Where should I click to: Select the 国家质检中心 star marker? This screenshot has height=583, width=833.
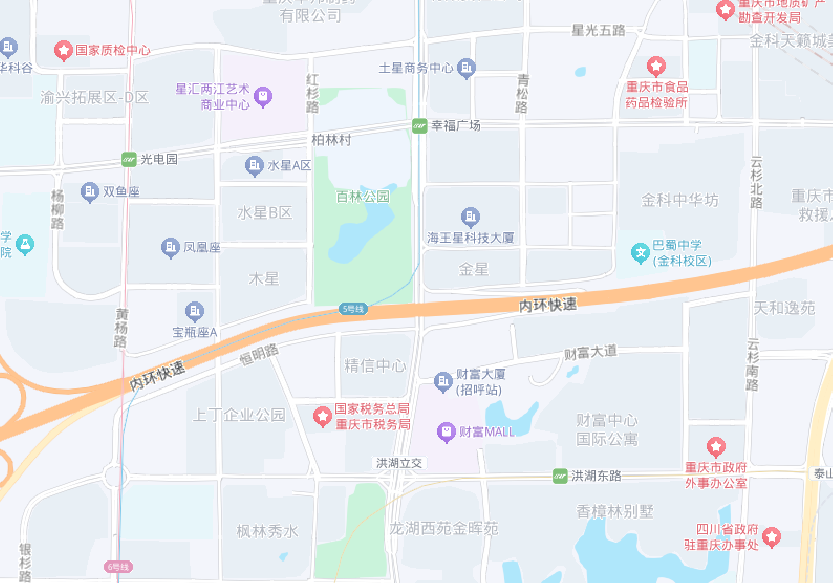[x=63, y=49]
